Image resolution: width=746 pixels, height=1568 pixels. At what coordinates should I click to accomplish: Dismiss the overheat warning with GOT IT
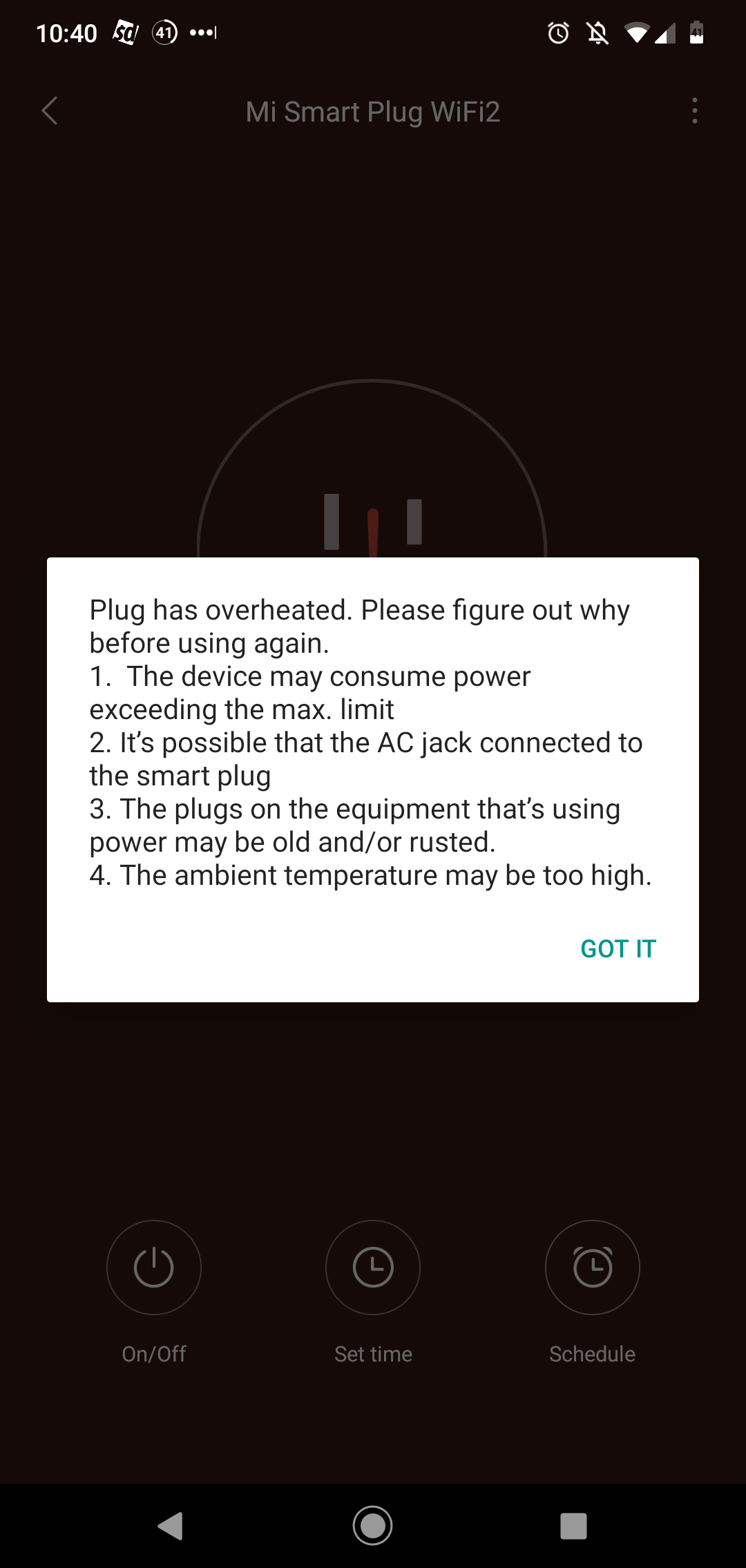[618, 948]
